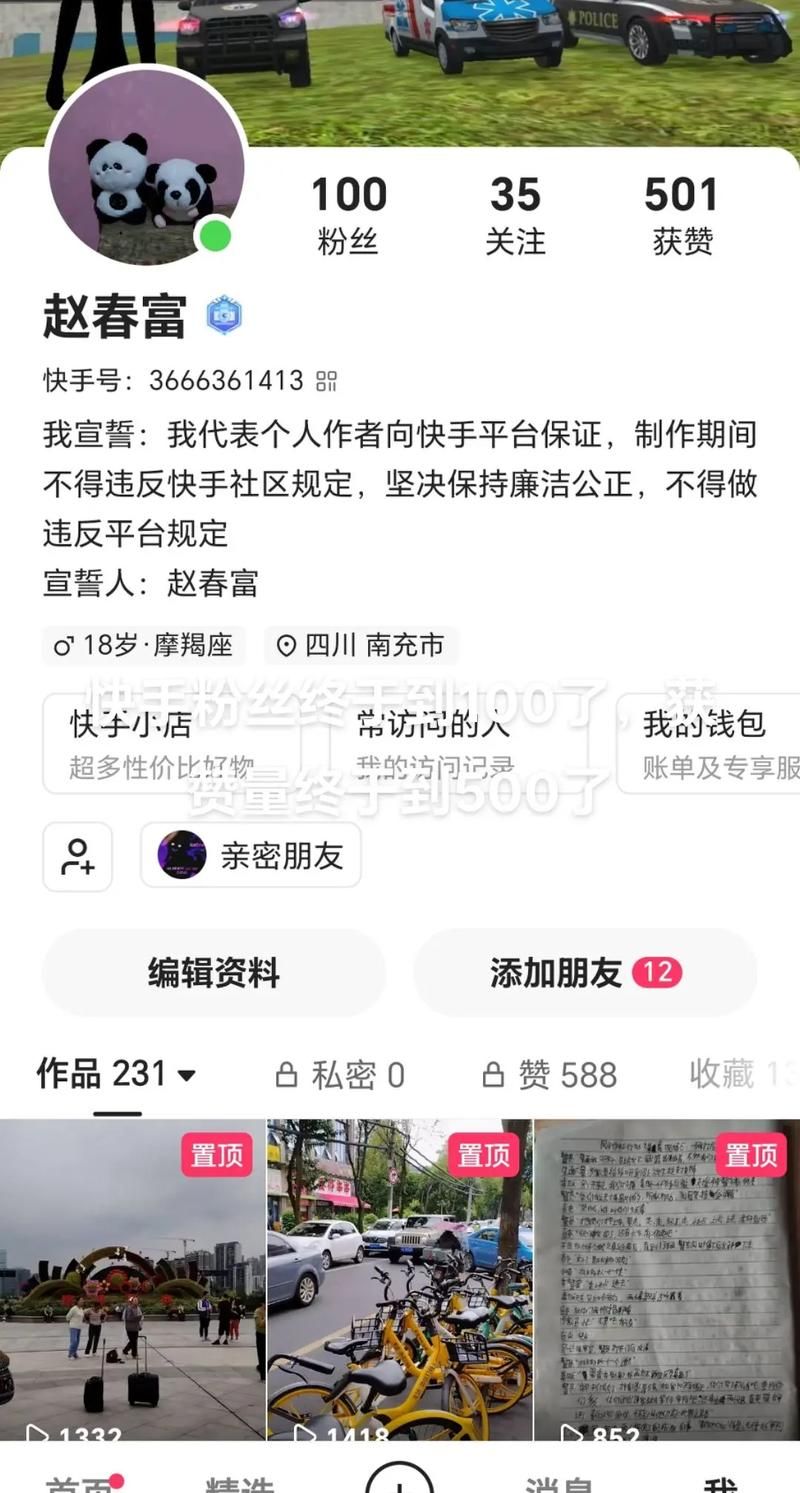The height and width of the screenshot is (1493, 800).
Task: Switch to the 私密 0 tab
Action: tap(340, 1075)
